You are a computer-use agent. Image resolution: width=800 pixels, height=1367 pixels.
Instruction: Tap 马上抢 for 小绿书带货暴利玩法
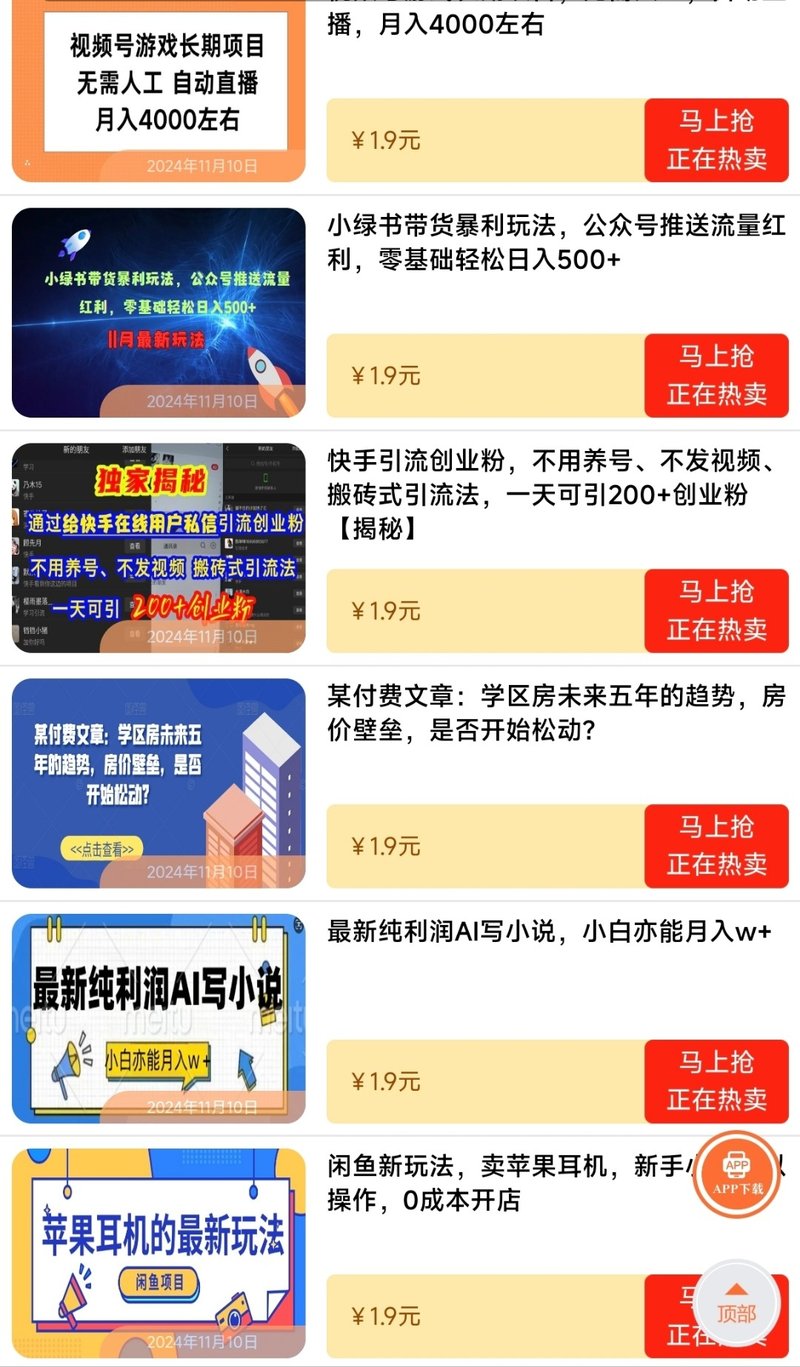tap(716, 375)
